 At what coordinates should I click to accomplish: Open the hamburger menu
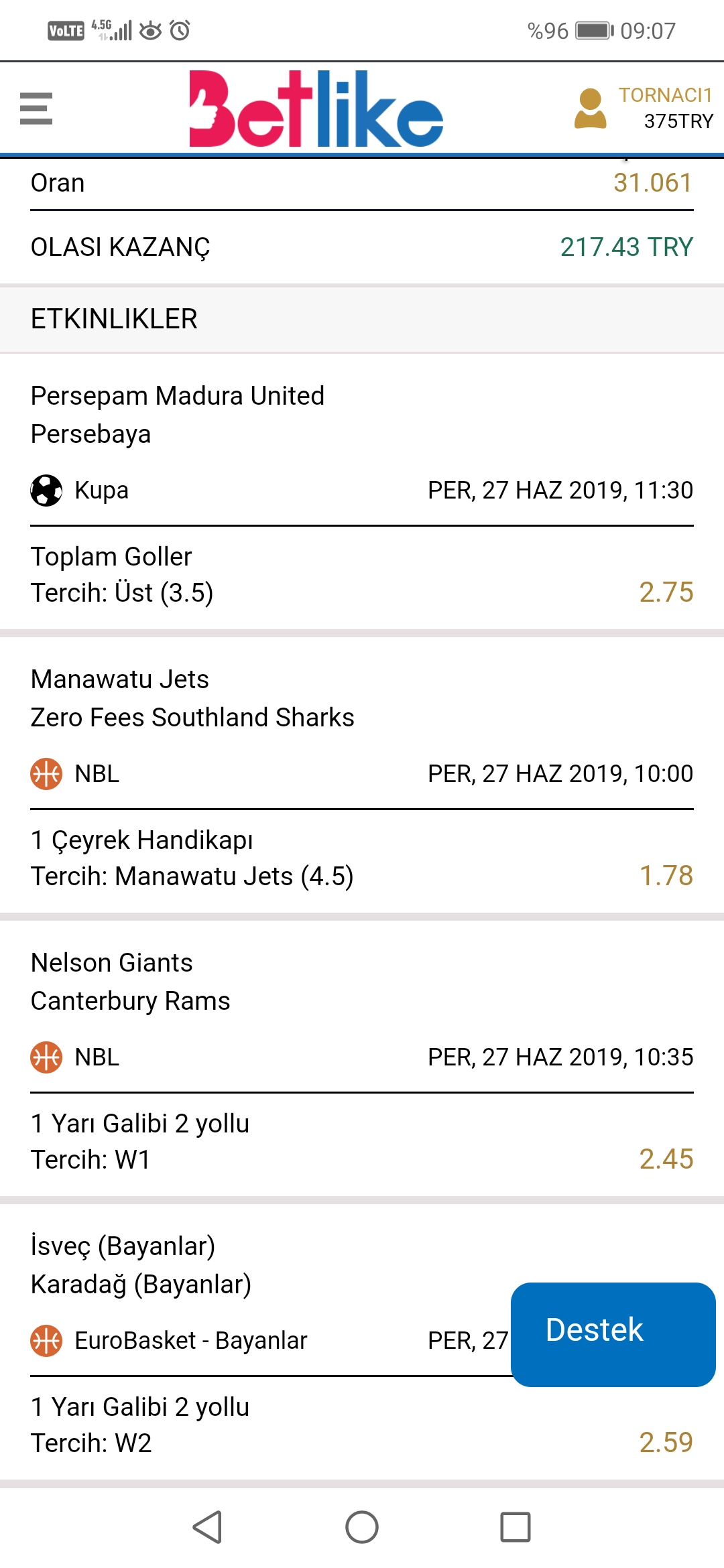pos(36,109)
